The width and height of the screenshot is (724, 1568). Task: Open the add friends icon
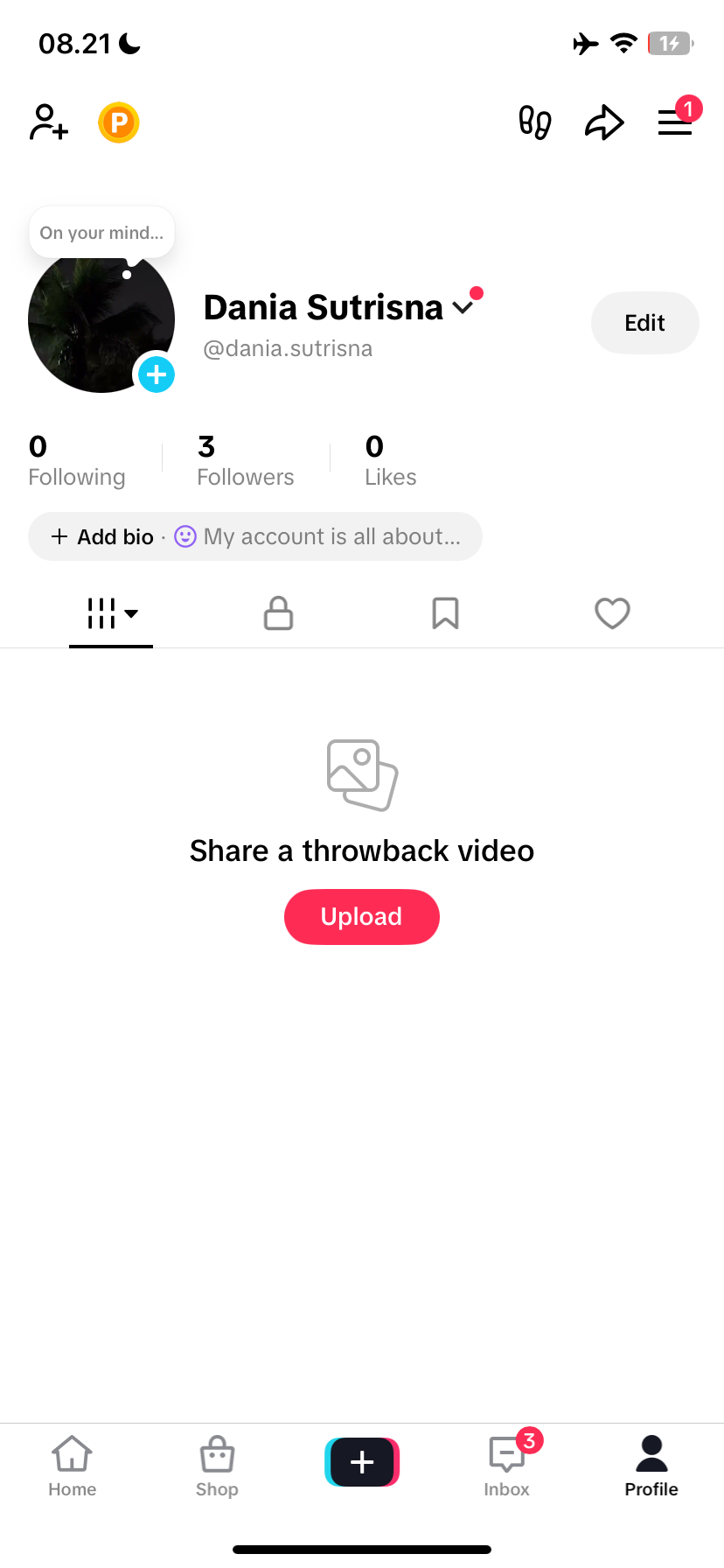(49, 122)
